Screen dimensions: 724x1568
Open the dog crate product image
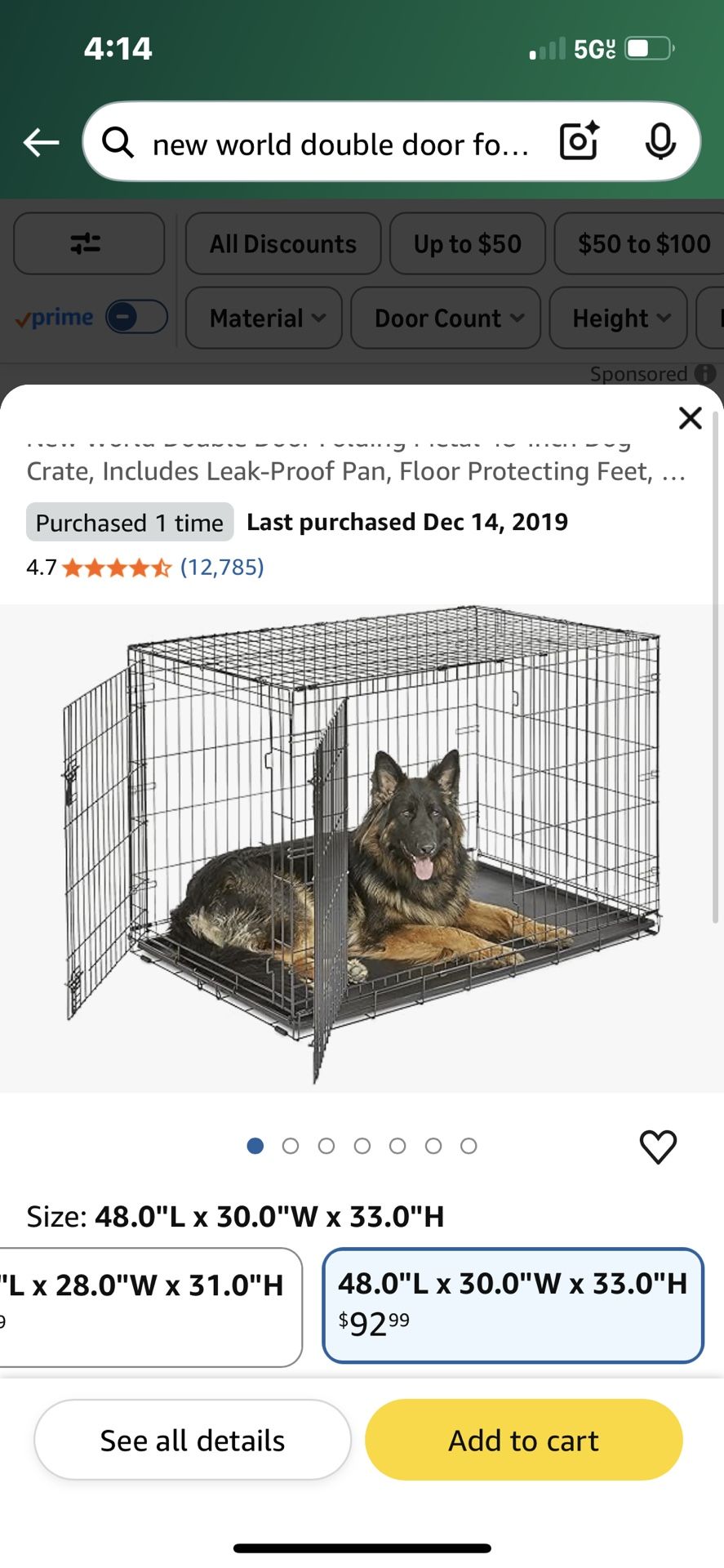click(362, 848)
